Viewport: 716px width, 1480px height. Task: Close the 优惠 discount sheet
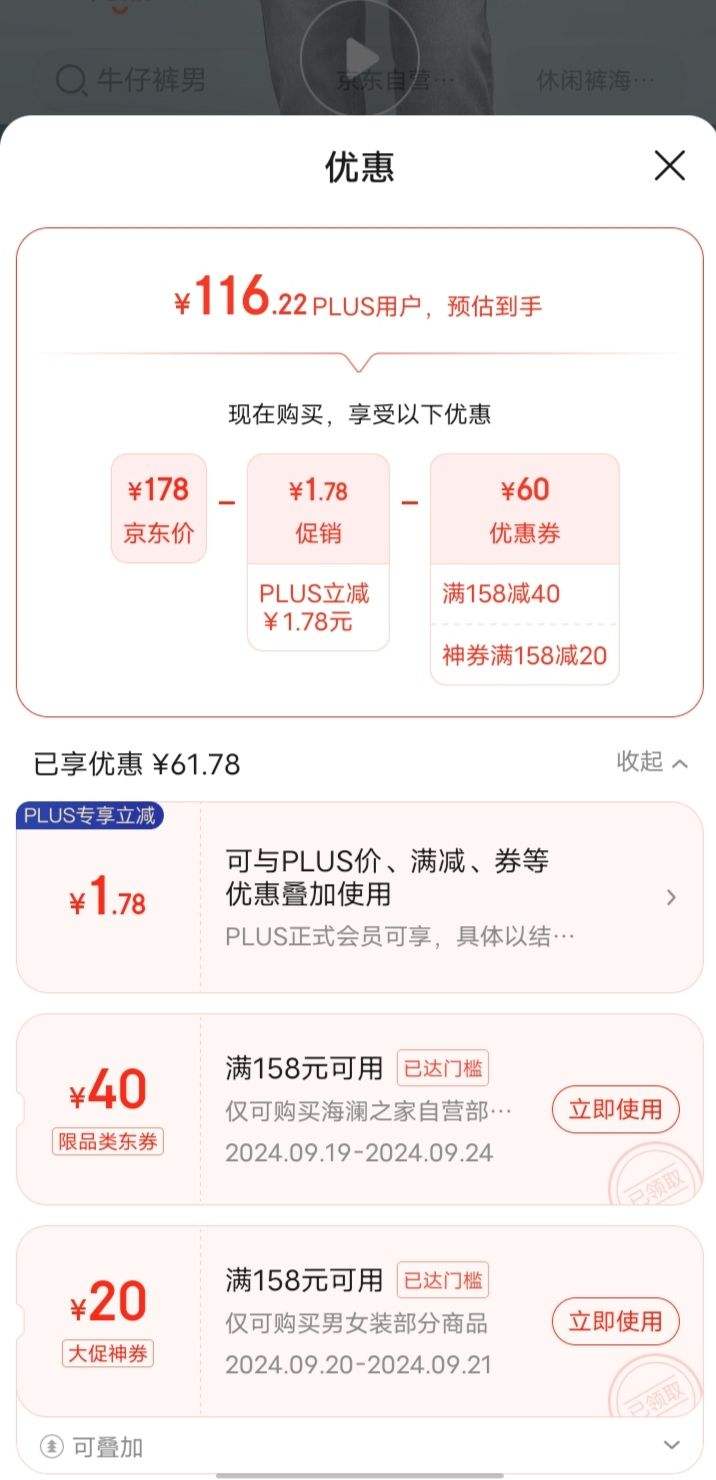[x=669, y=165]
